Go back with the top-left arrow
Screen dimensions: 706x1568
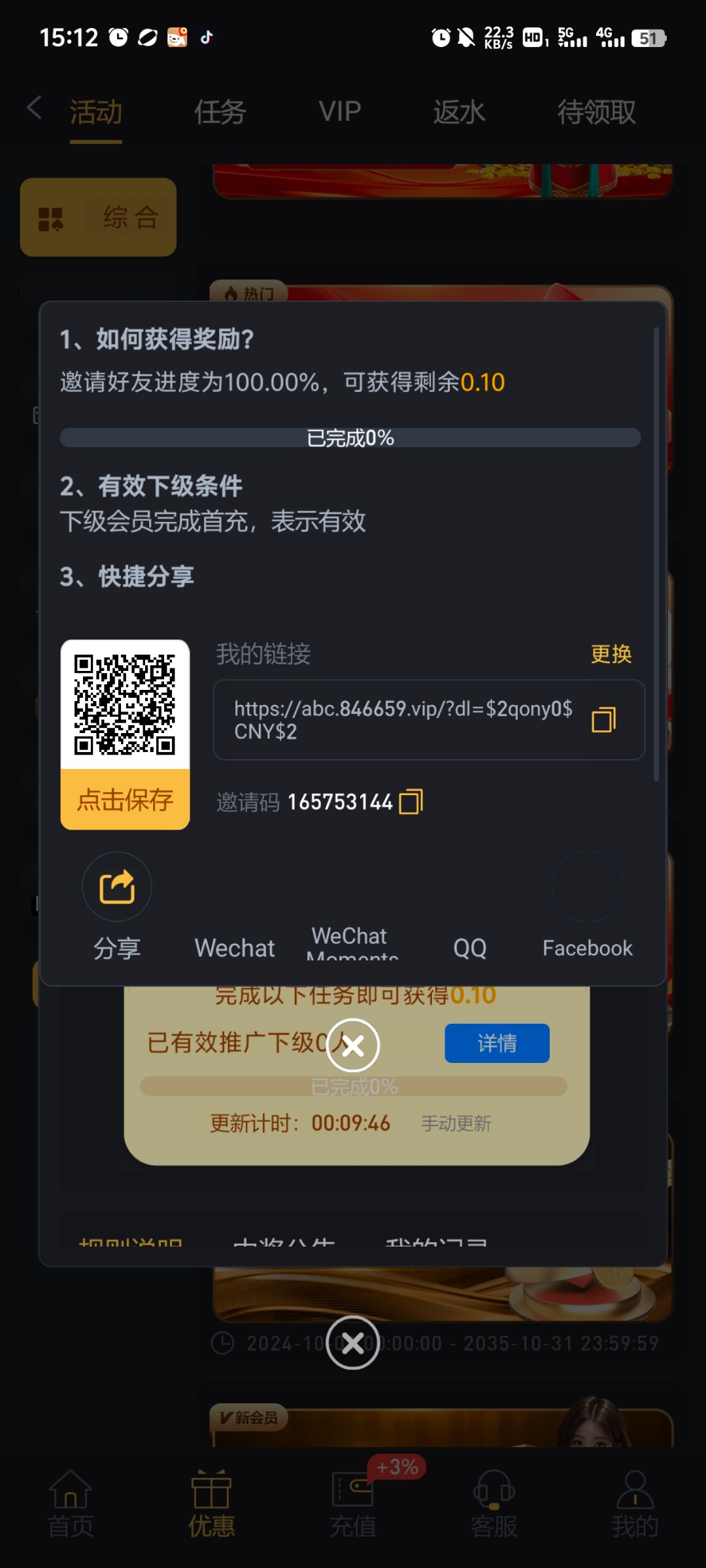[34, 108]
